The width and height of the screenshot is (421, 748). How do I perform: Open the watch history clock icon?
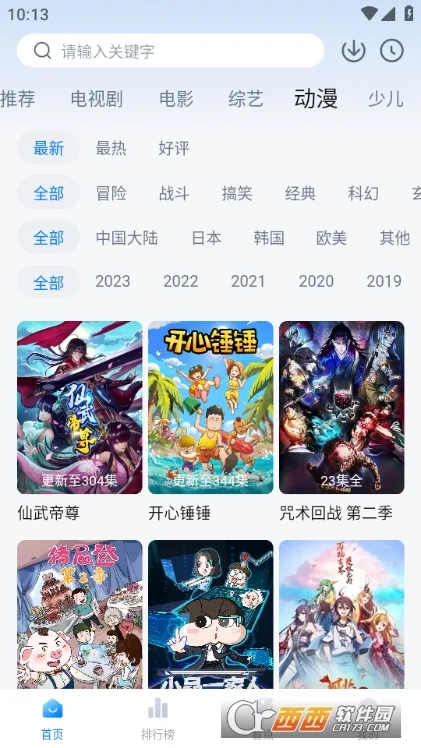[391, 51]
